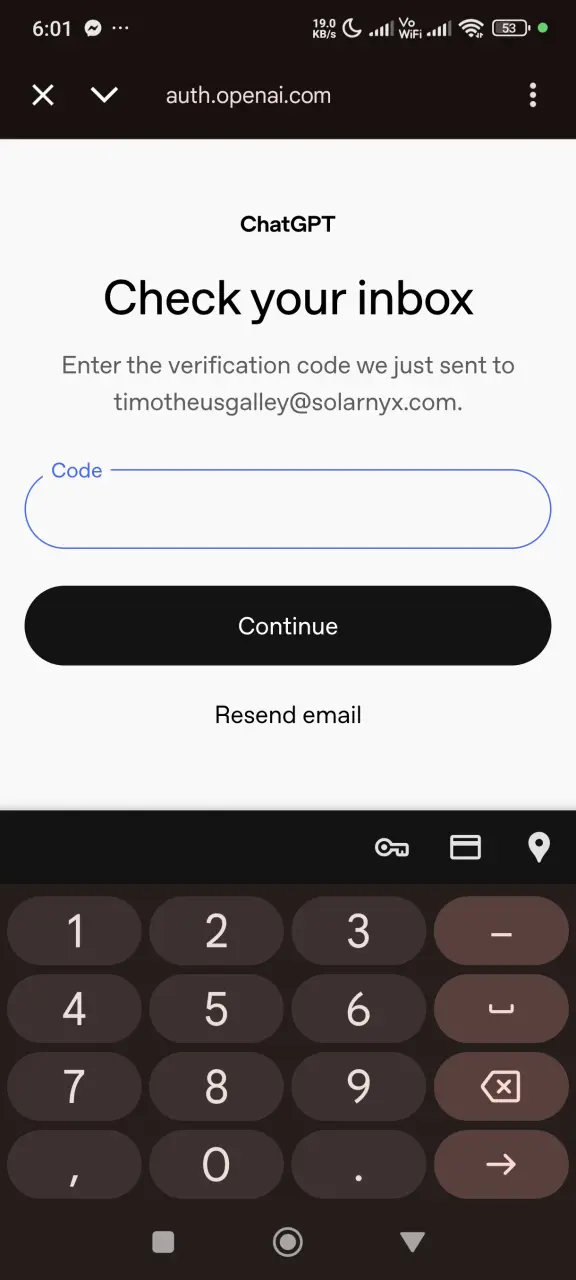576x1280 pixels.
Task: Tap the Continue button
Action: [x=288, y=626]
